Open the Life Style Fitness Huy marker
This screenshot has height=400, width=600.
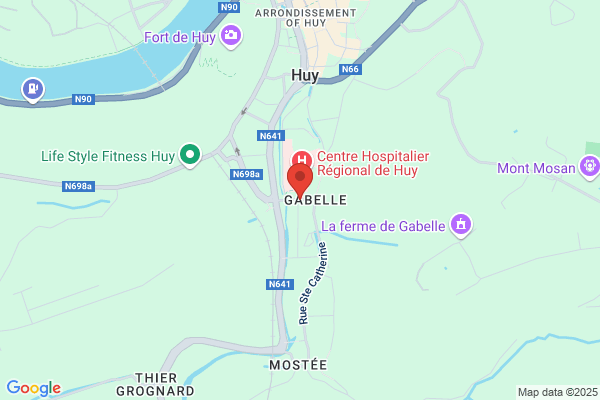coord(190,155)
